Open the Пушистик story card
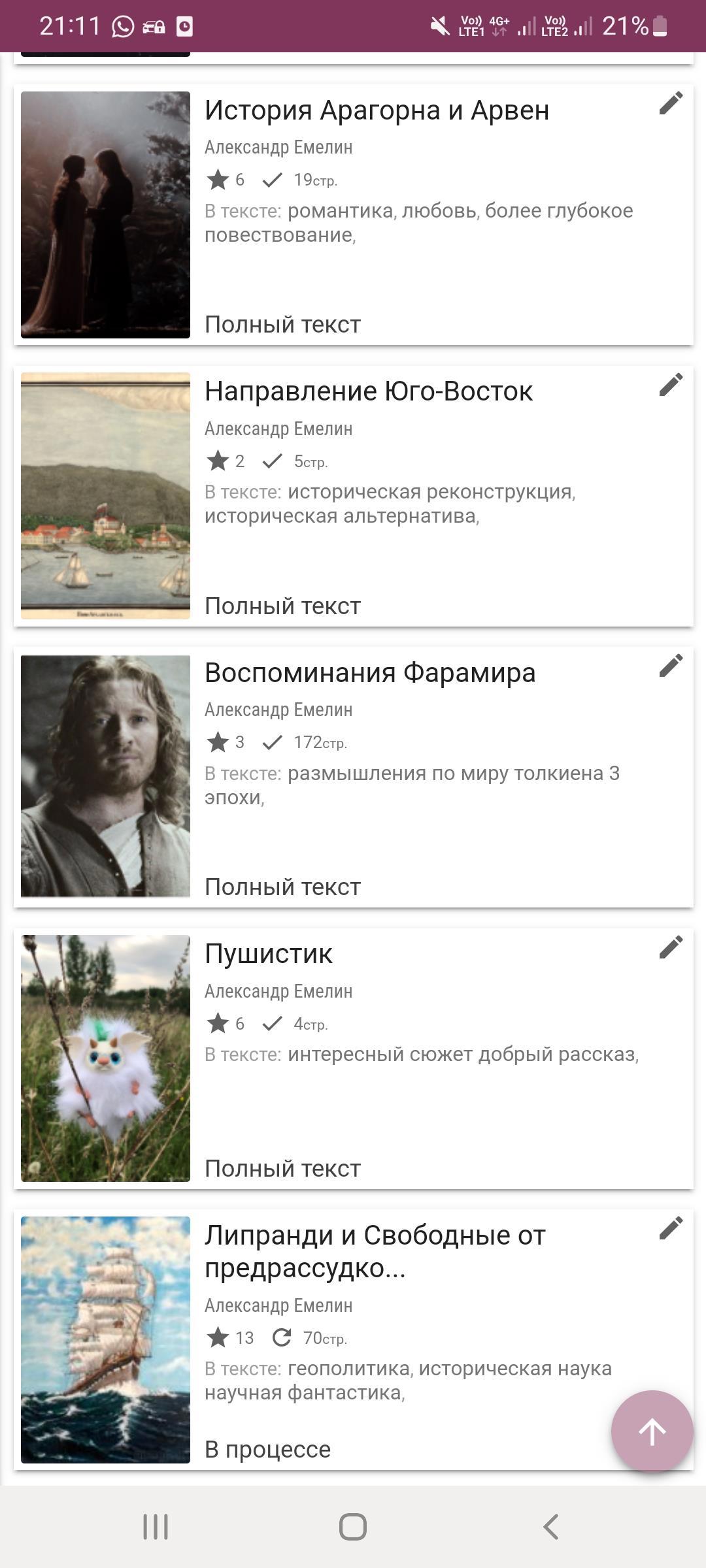The height and width of the screenshot is (1568, 706). pyautogui.click(x=268, y=954)
